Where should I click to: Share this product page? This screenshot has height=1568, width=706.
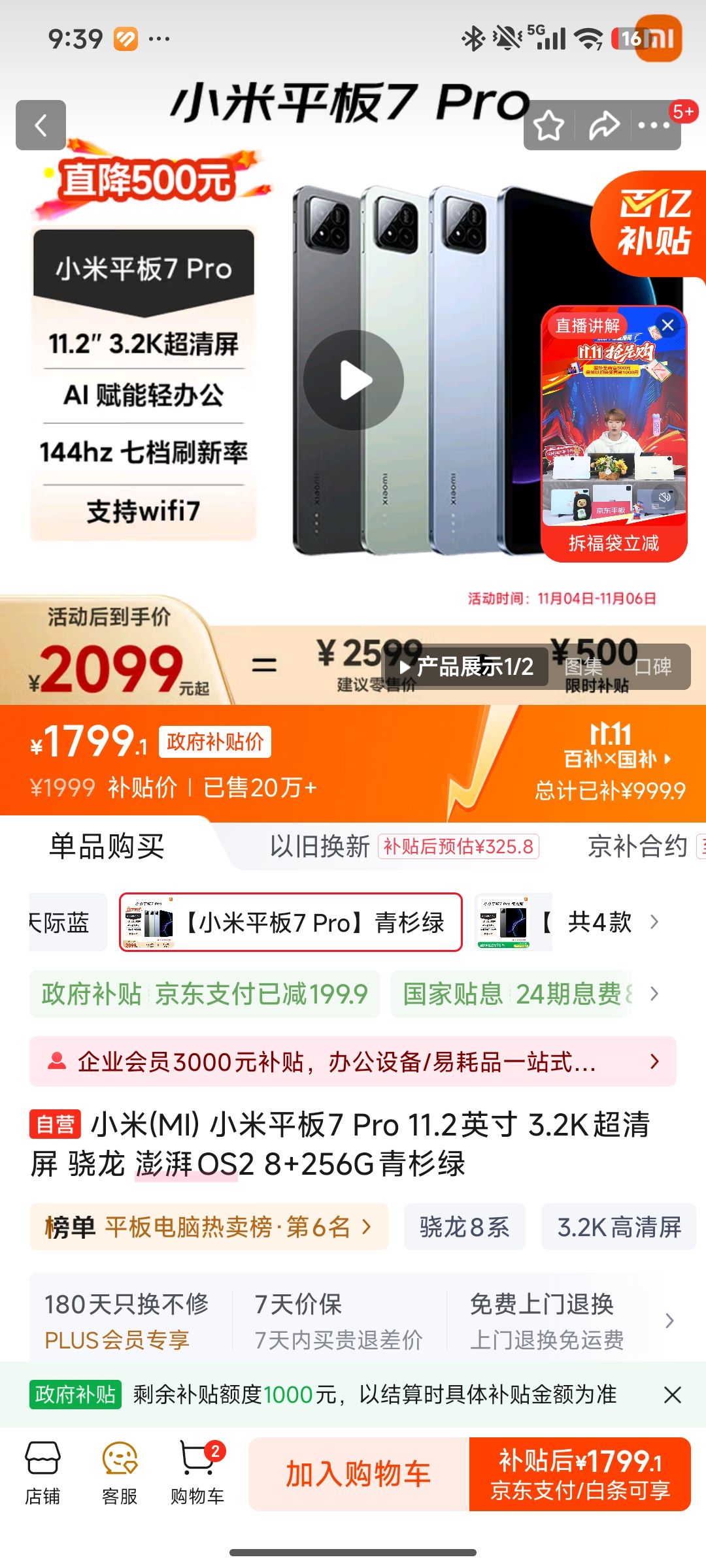tap(603, 125)
